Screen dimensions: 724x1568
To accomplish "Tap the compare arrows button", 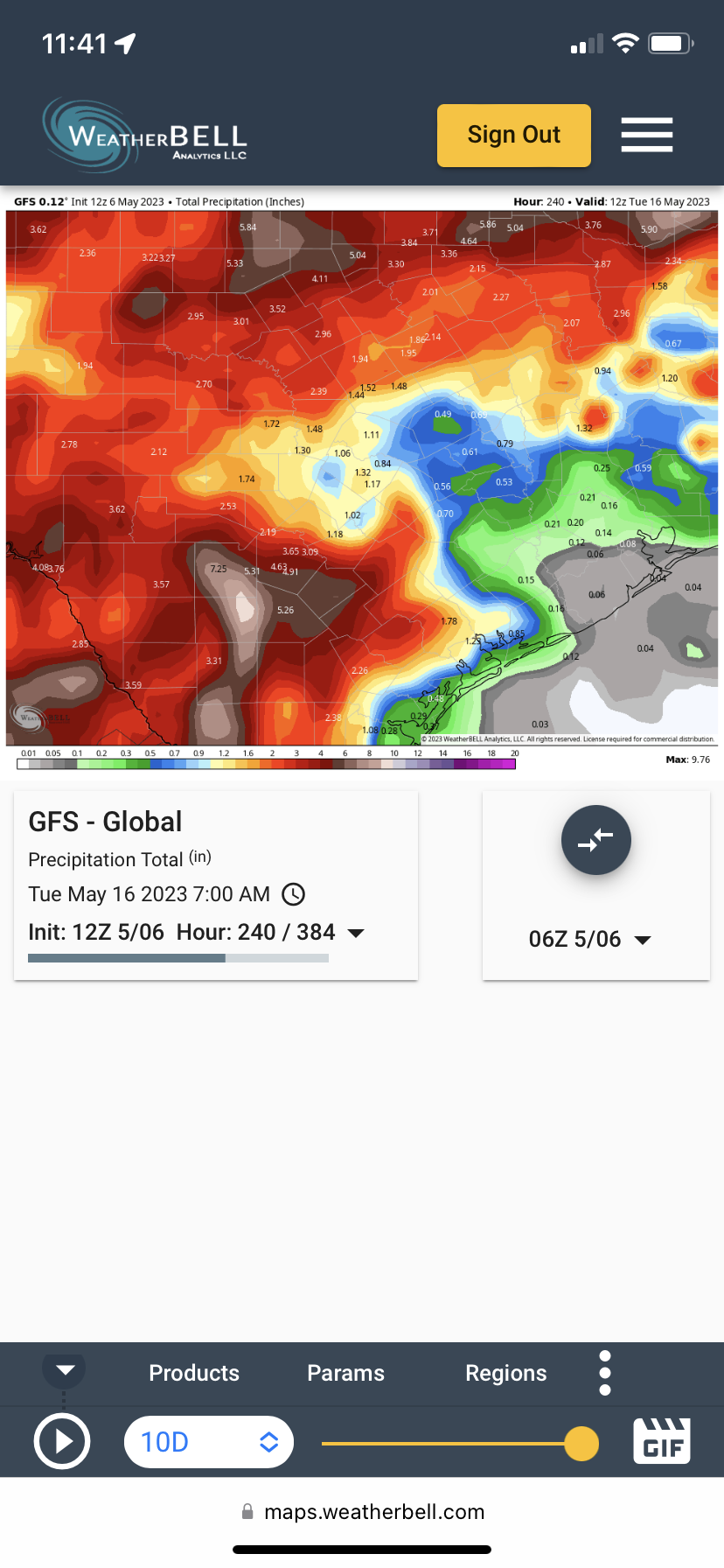I will click(x=595, y=840).
